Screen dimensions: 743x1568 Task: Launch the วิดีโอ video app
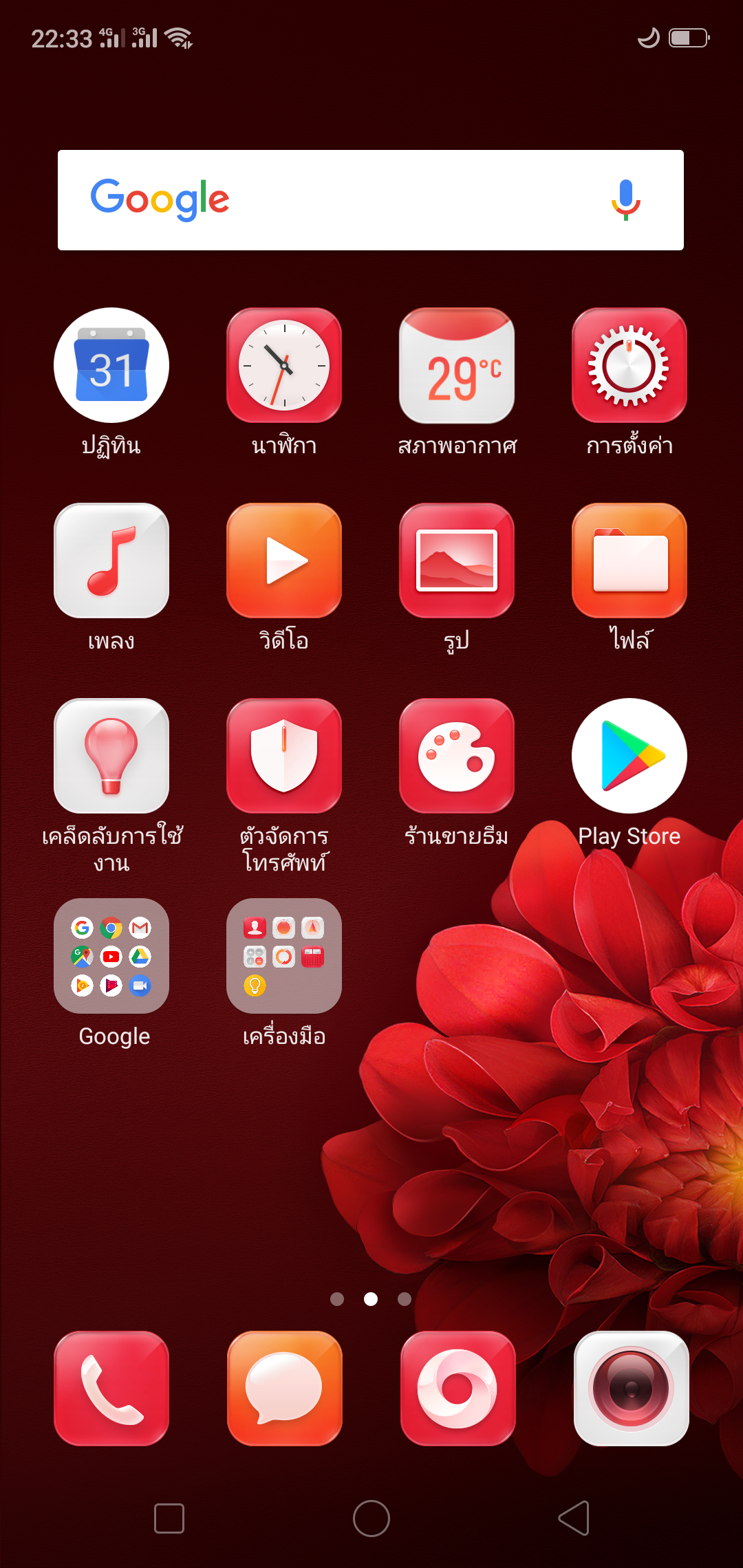(284, 560)
